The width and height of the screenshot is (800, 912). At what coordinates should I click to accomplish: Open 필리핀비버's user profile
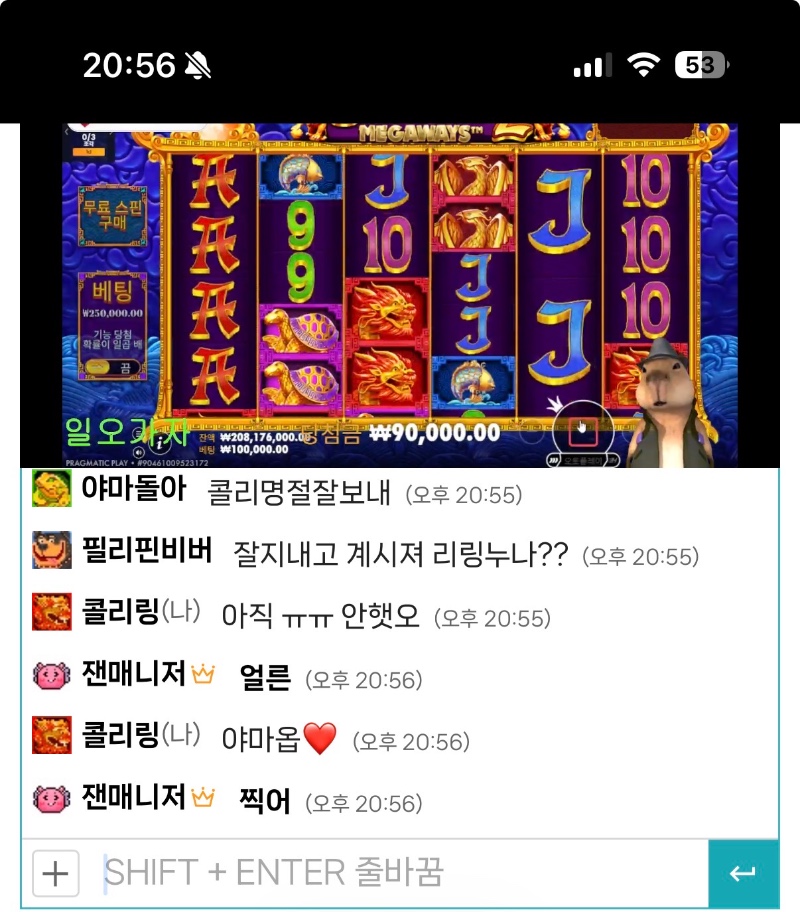(146, 552)
